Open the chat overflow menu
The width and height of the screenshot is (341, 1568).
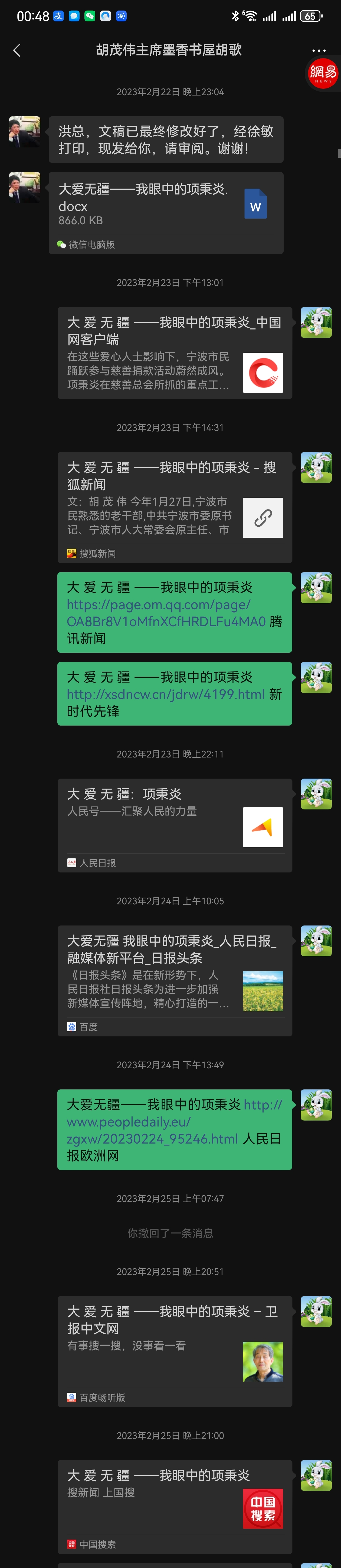[x=319, y=51]
